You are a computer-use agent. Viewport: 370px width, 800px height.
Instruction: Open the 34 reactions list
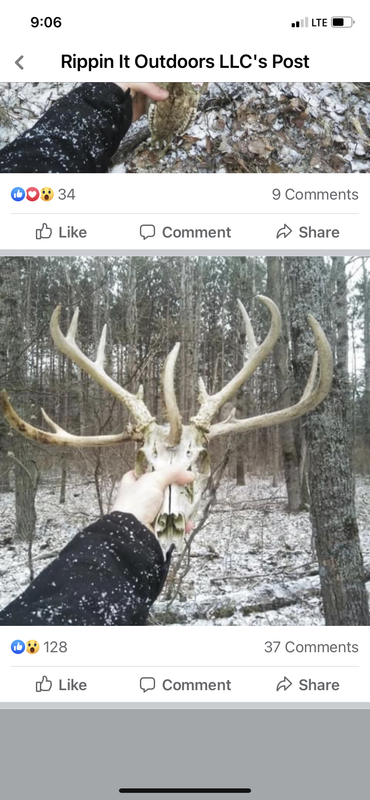(x=43, y=194)
